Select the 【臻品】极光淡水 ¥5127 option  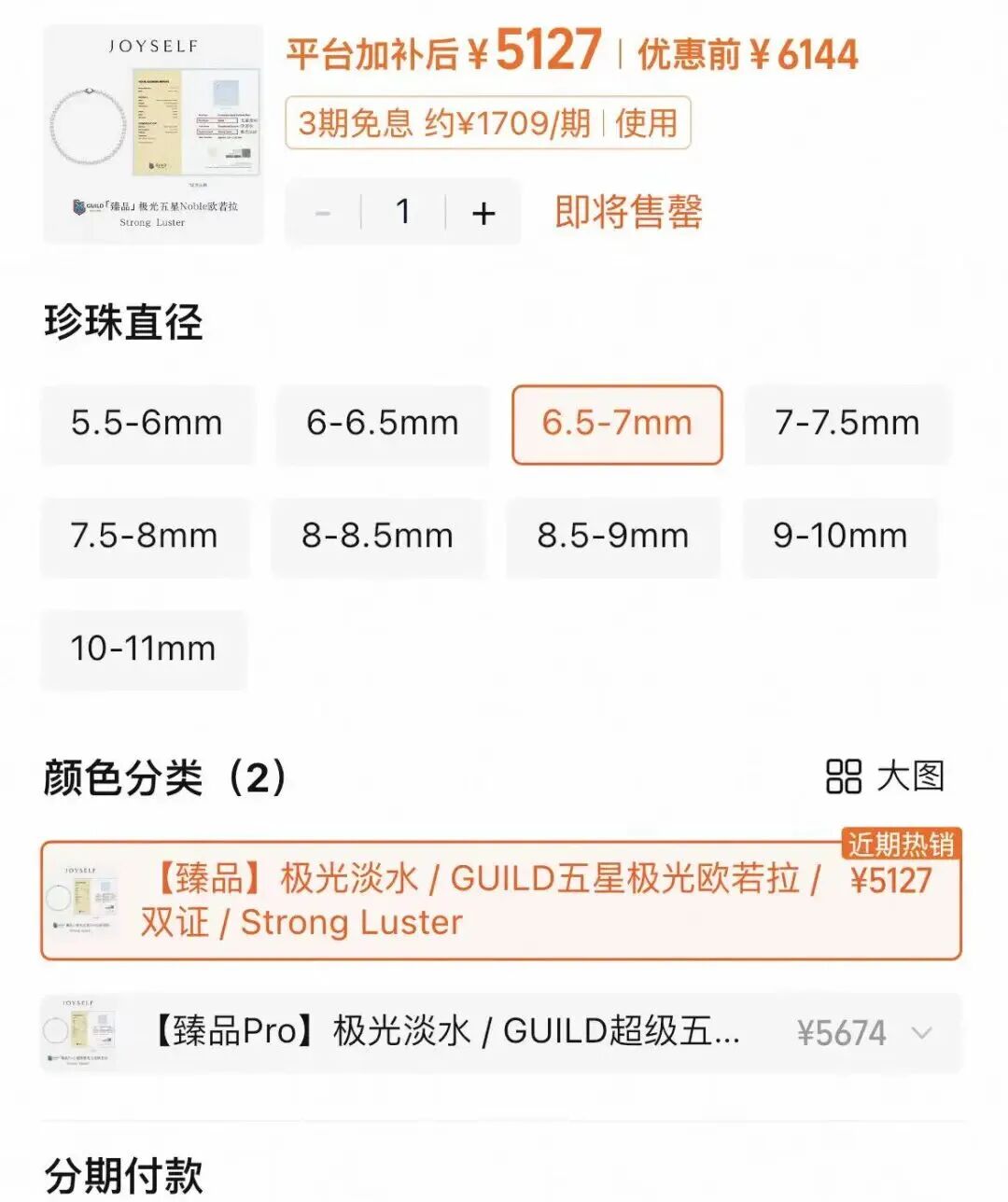[x=500, y=901]
